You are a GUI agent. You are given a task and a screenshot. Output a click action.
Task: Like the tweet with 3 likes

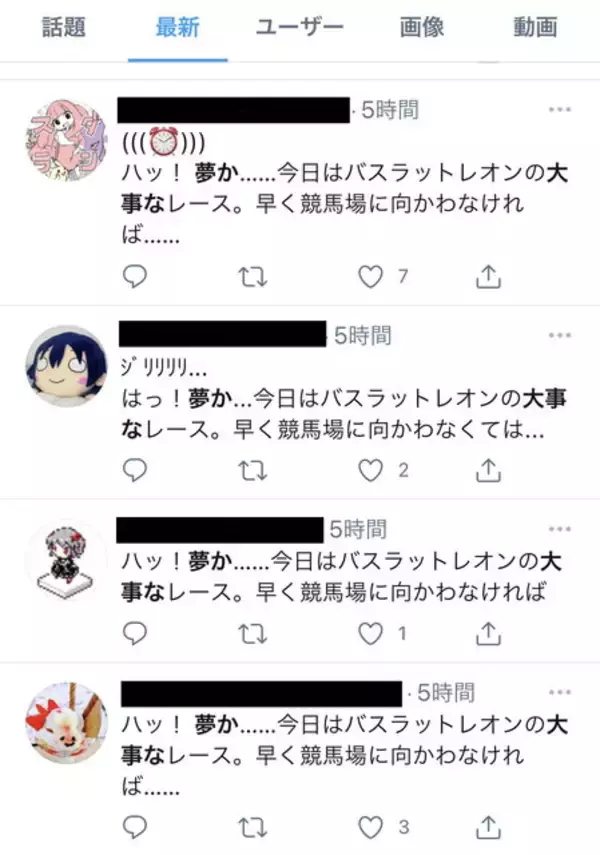click(371, 826)
